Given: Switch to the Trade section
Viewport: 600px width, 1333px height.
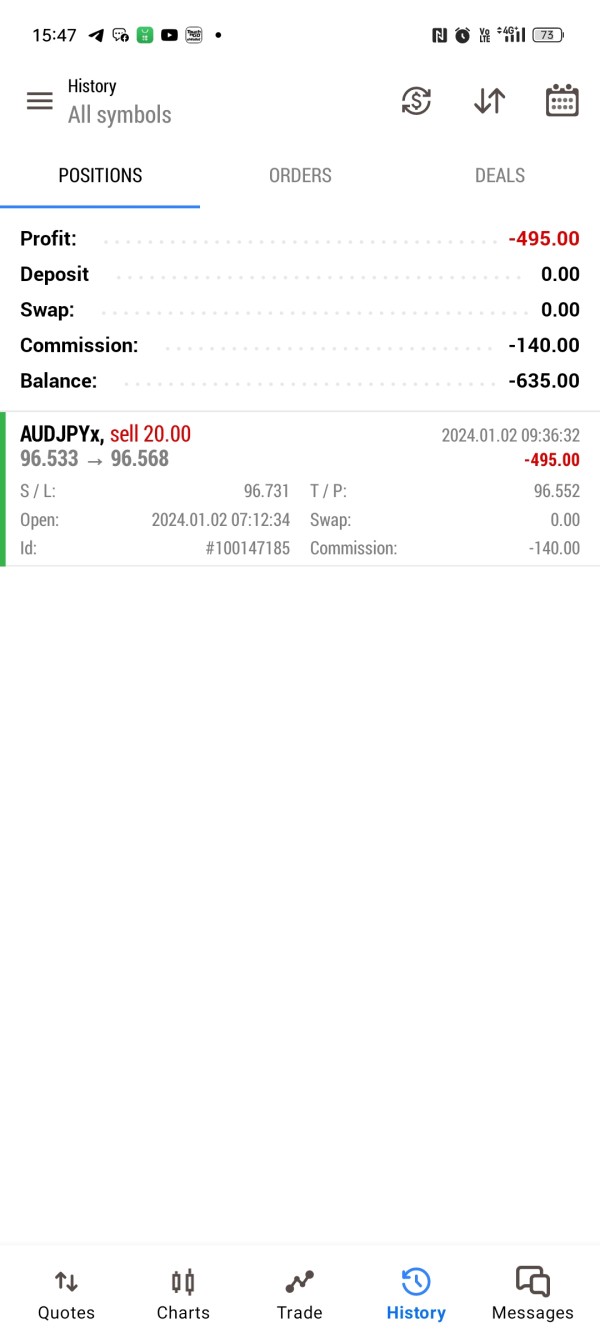Looking at the screenshot, I should [299, 1294].
